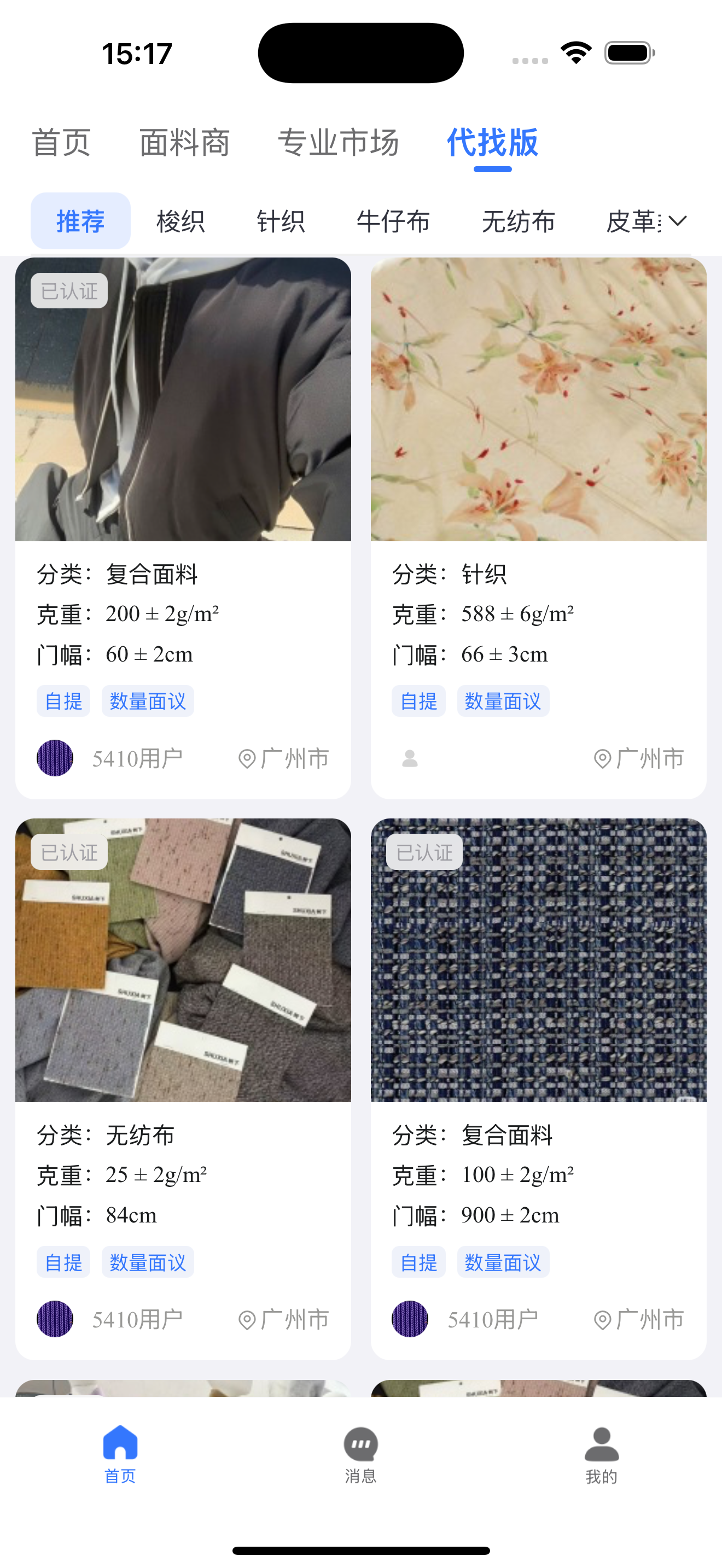Screen dimensions: 722x1568
Task: Open the 牛仔布 filter option
Action: tap(394, 221)
